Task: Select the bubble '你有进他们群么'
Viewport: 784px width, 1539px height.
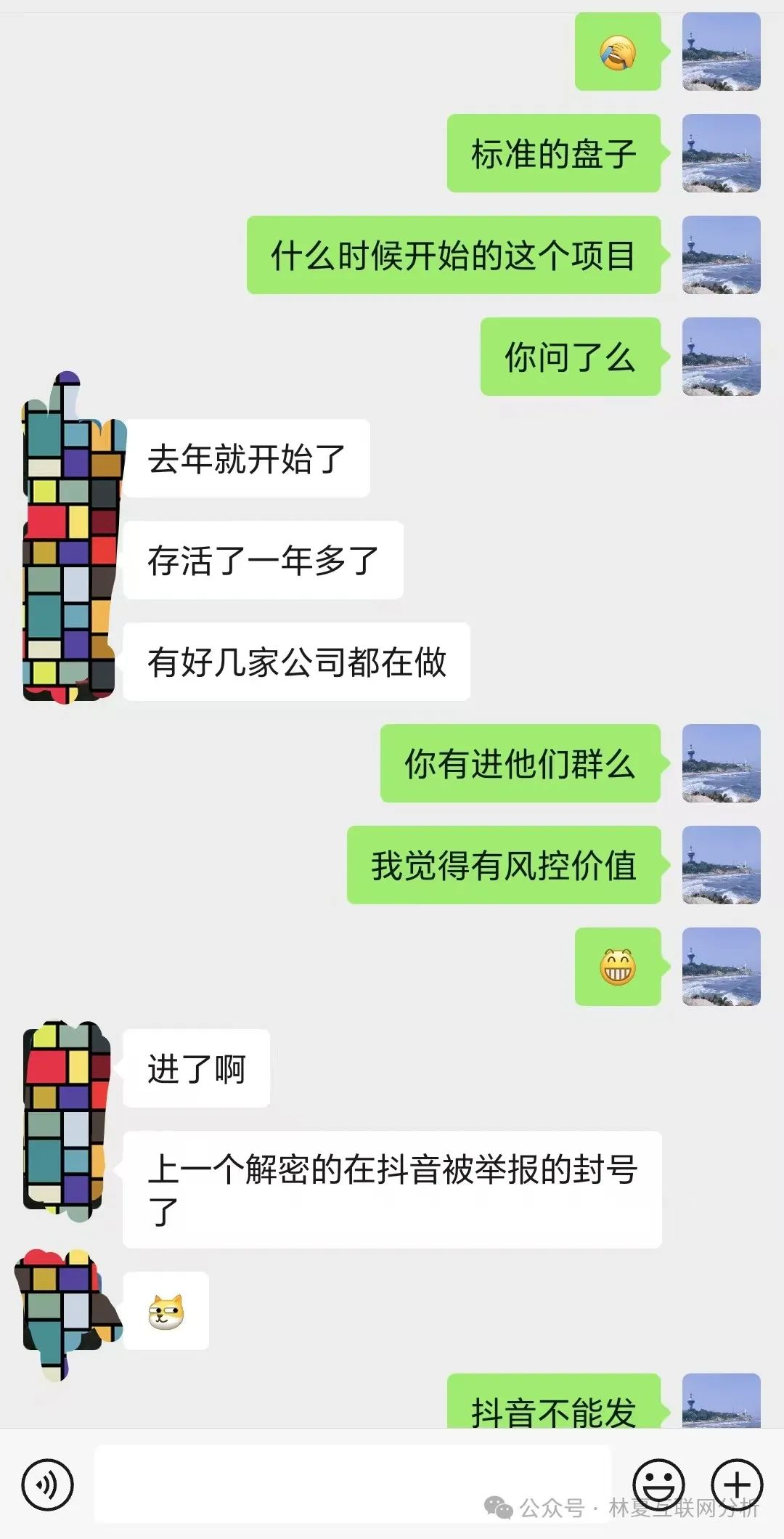Action: click(x=520, y=766)
